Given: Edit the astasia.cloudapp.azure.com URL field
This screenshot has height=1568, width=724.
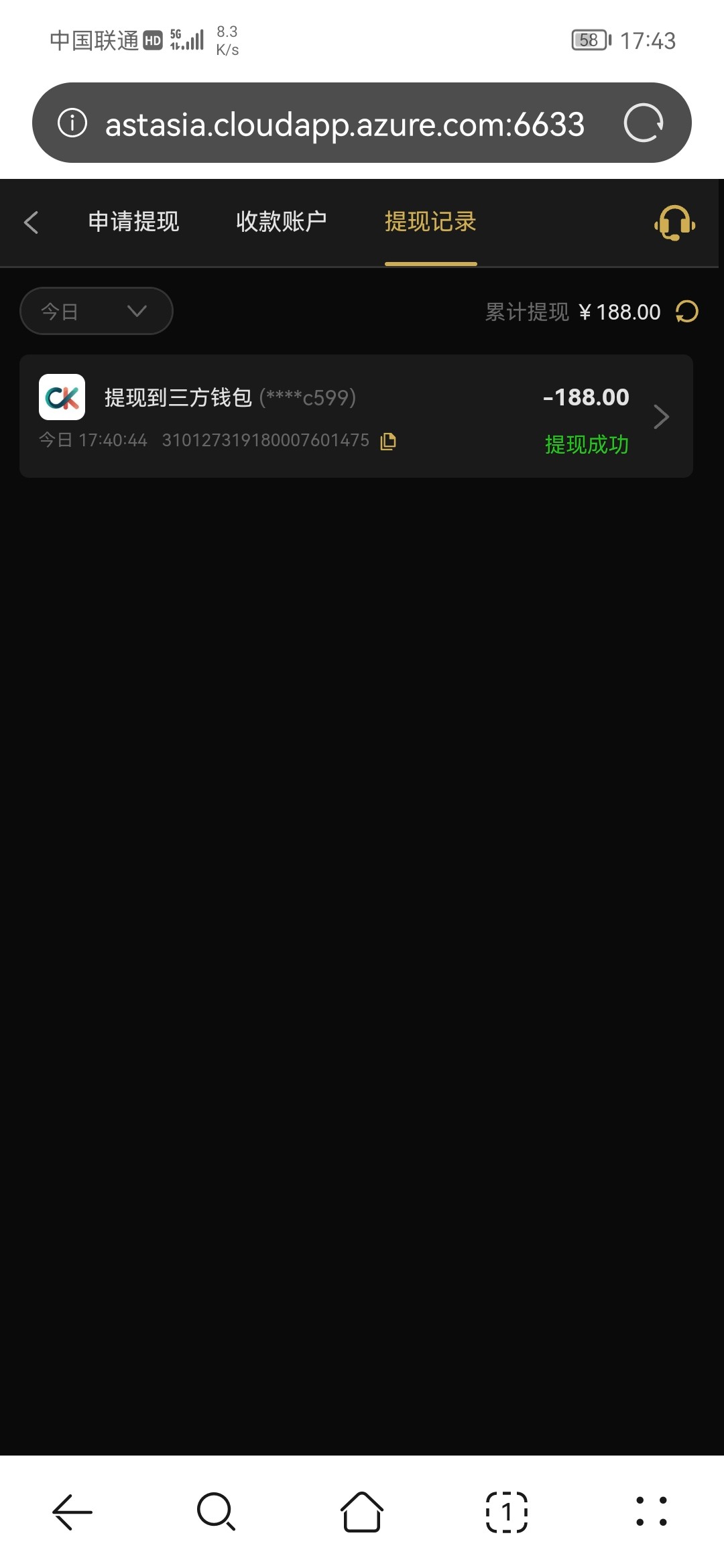Looking at the screenshot, I should click(345, 124).
